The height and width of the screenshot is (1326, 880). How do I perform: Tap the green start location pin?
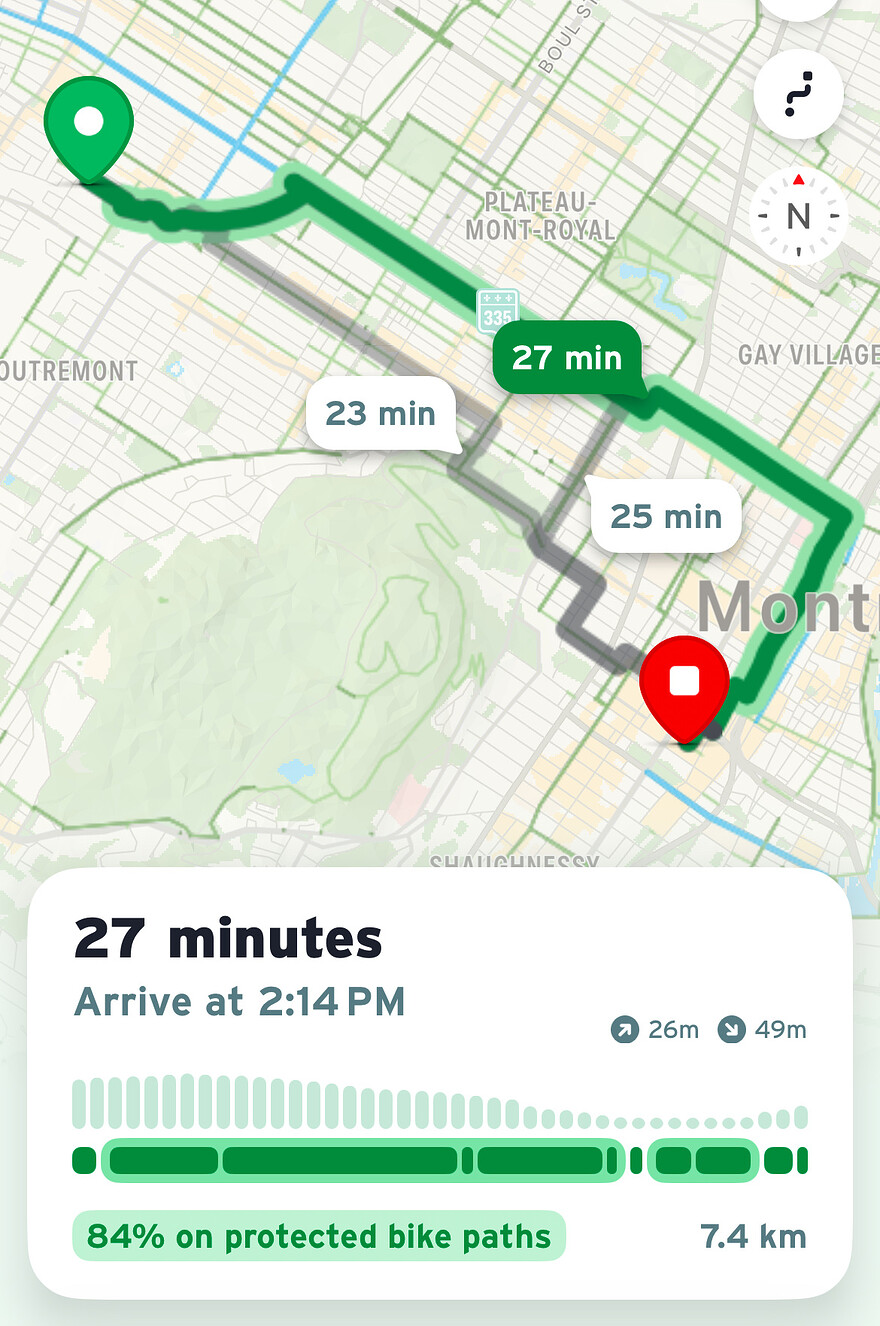click(x=89, y=126)
